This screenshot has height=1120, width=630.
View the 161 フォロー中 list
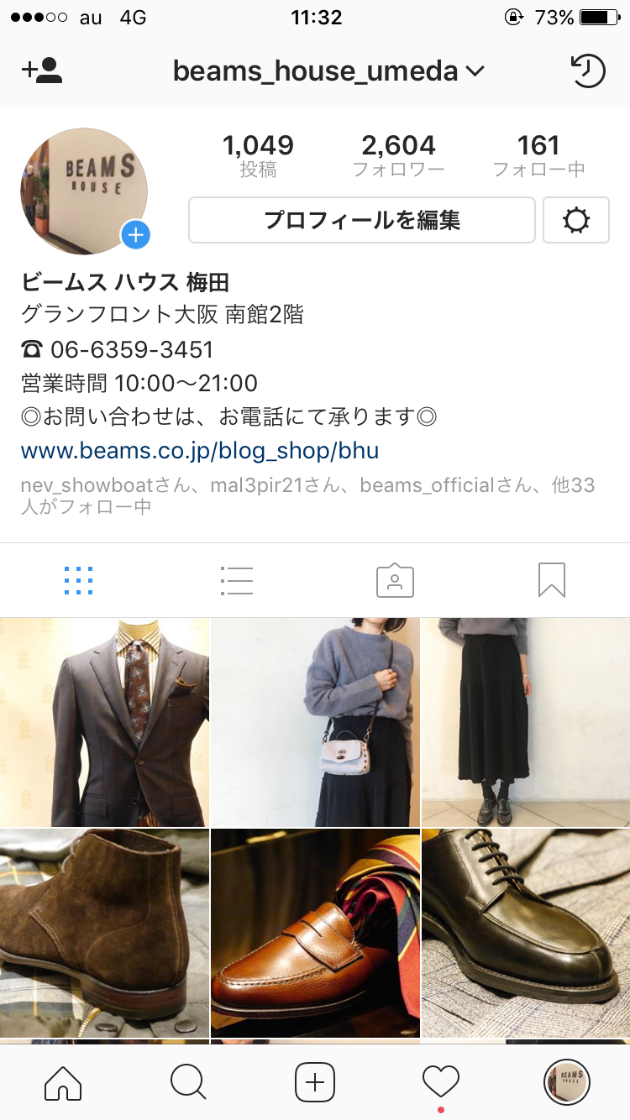tap(538, 156)
